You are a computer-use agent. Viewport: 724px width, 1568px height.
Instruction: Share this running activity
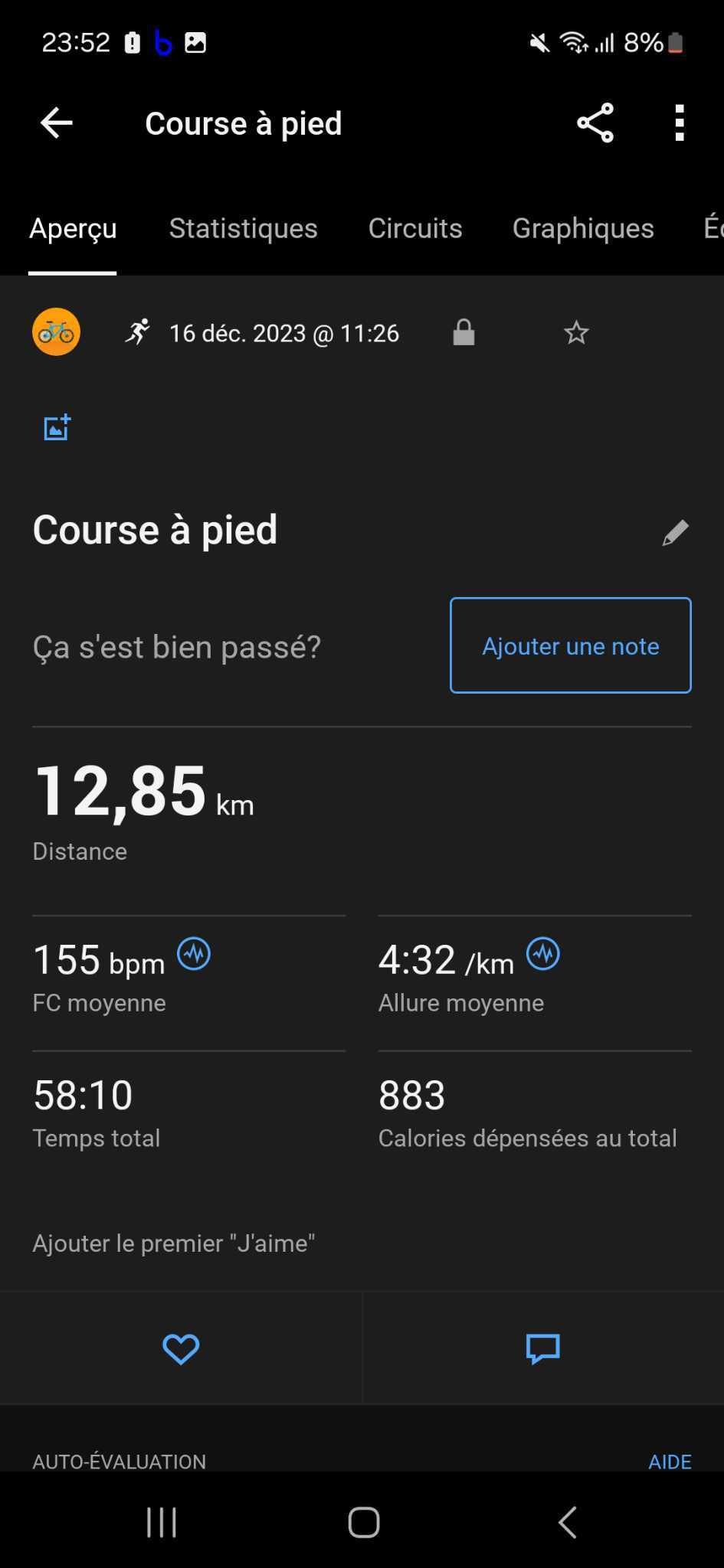pos(595,122)
